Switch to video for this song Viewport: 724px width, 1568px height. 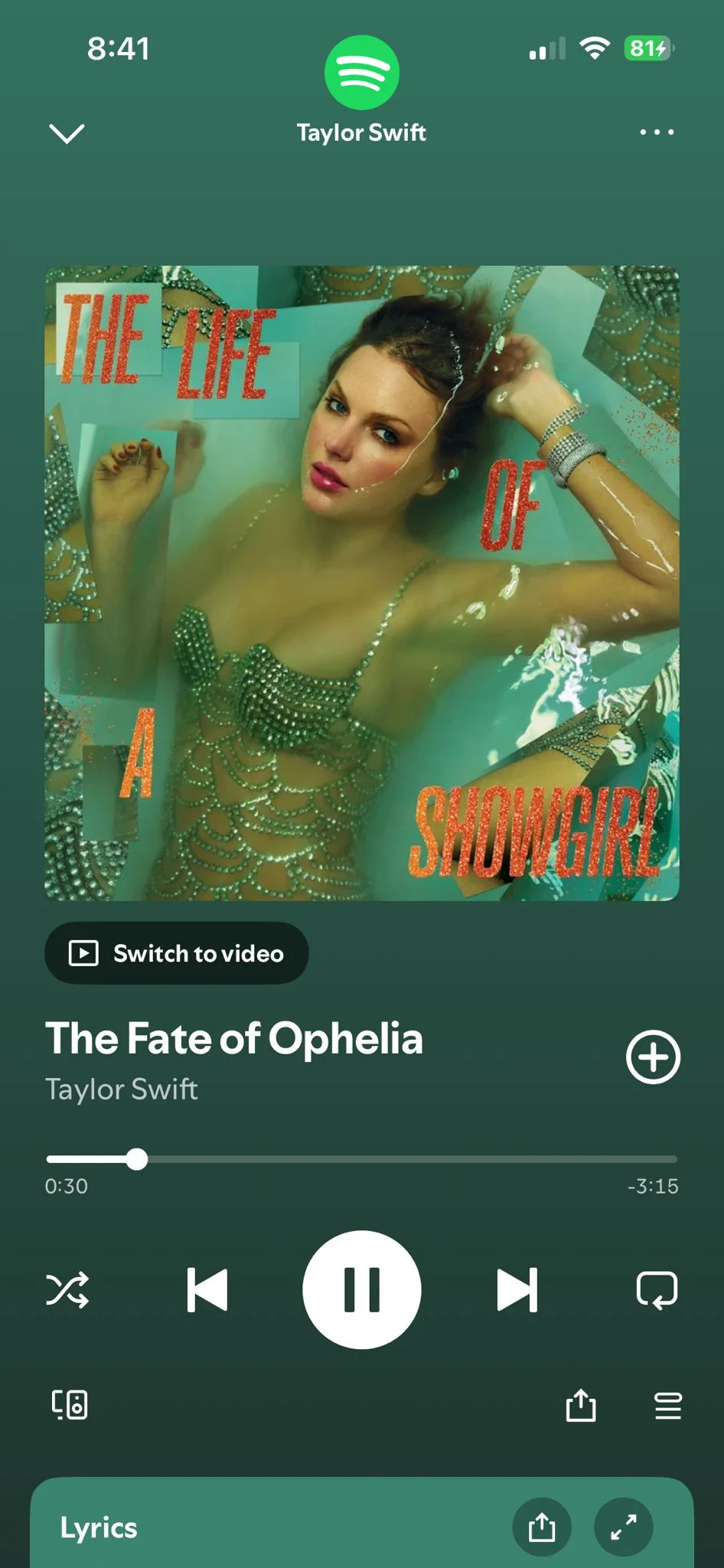[x=177, y=953]
